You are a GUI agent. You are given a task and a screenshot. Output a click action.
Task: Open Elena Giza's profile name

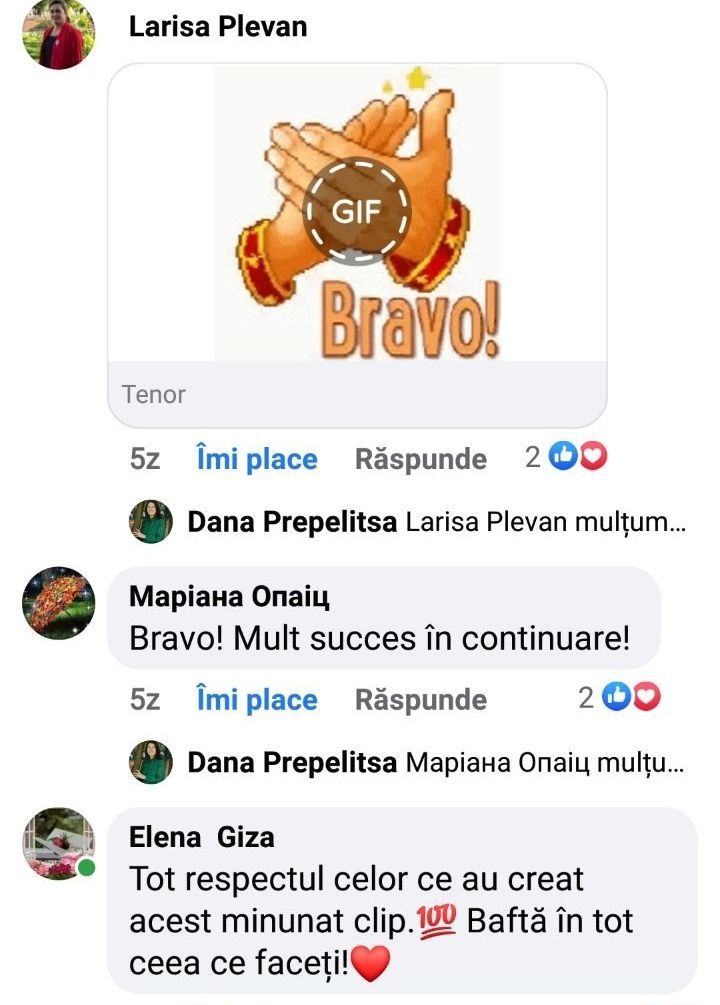click(201, 836)
